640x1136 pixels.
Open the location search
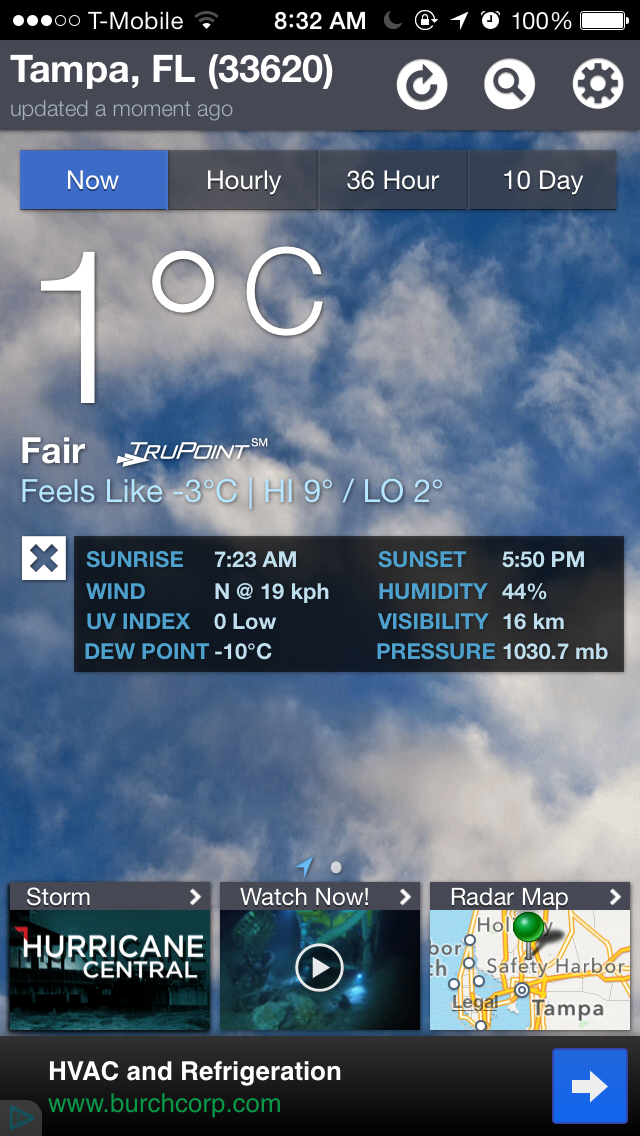pos(510,85)
